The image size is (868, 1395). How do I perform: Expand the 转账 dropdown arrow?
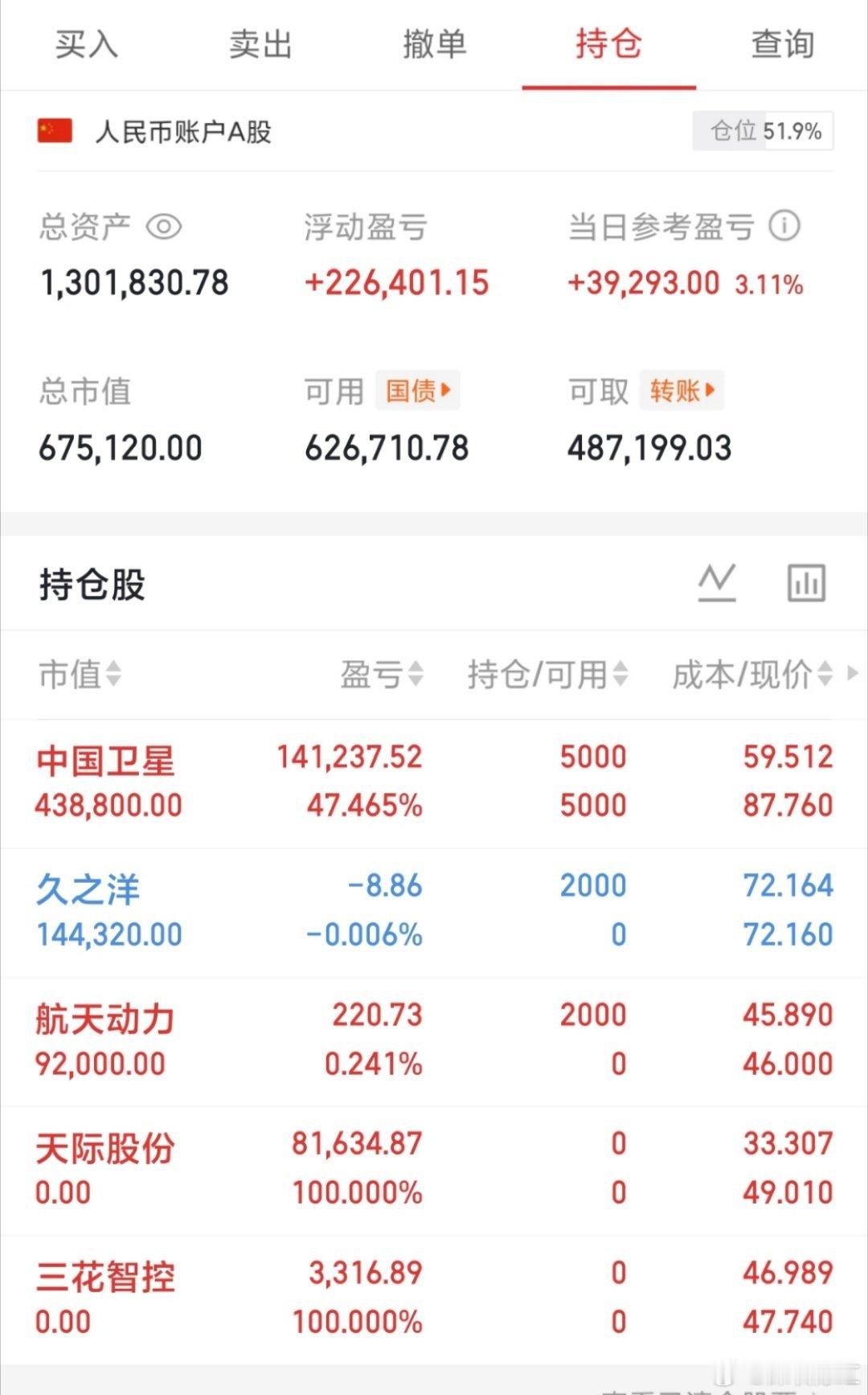pyautogui.click(x=710, y=391)
